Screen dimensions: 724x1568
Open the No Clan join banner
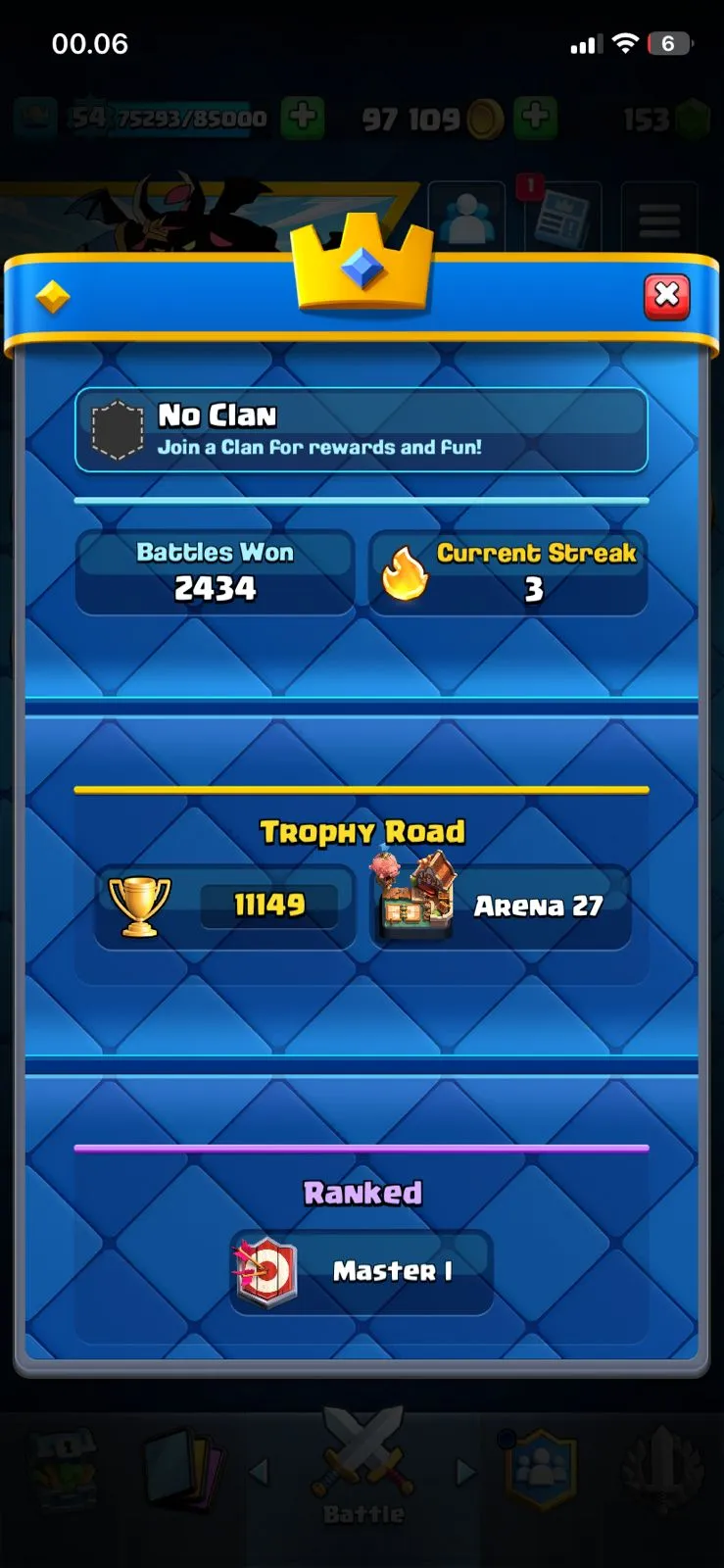click(361, 430)
